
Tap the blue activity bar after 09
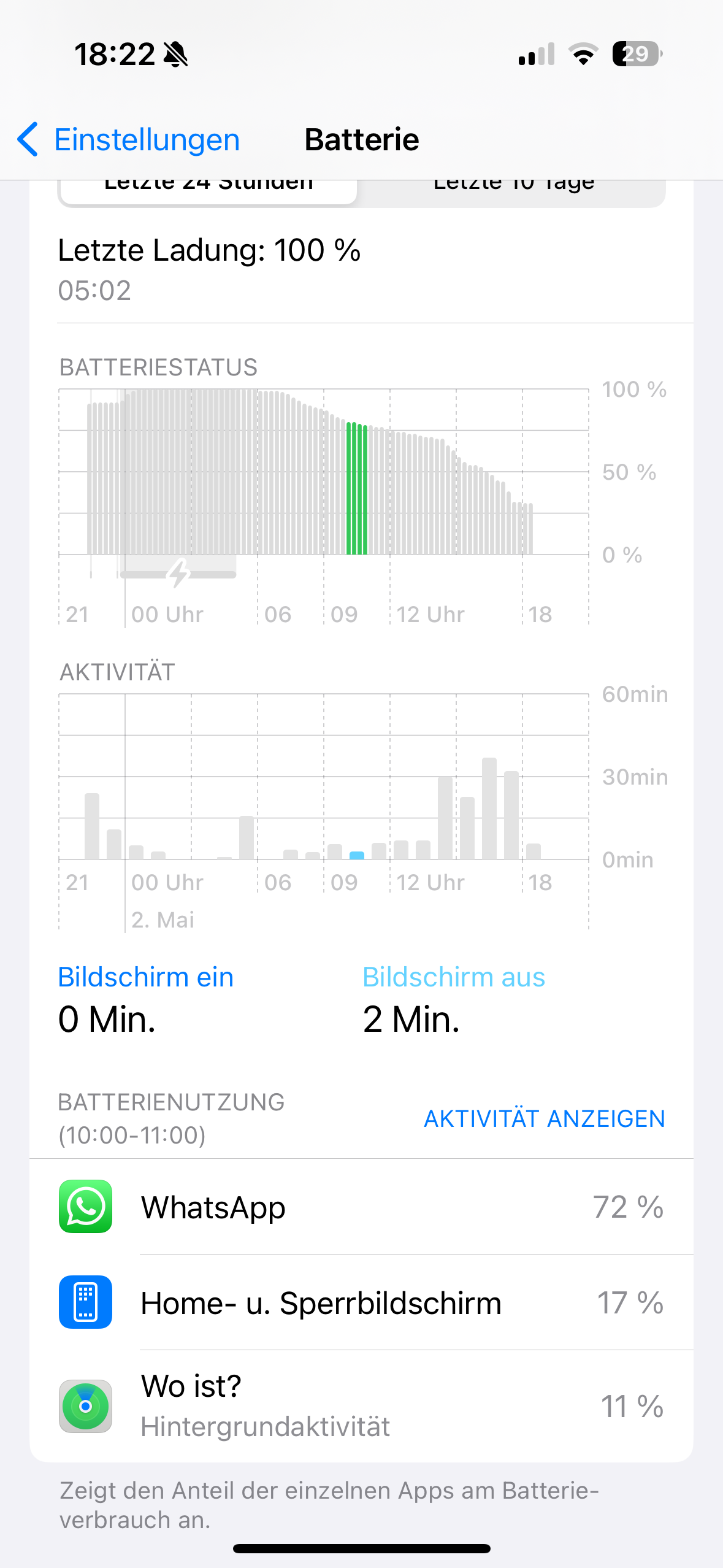pos(357,855)
